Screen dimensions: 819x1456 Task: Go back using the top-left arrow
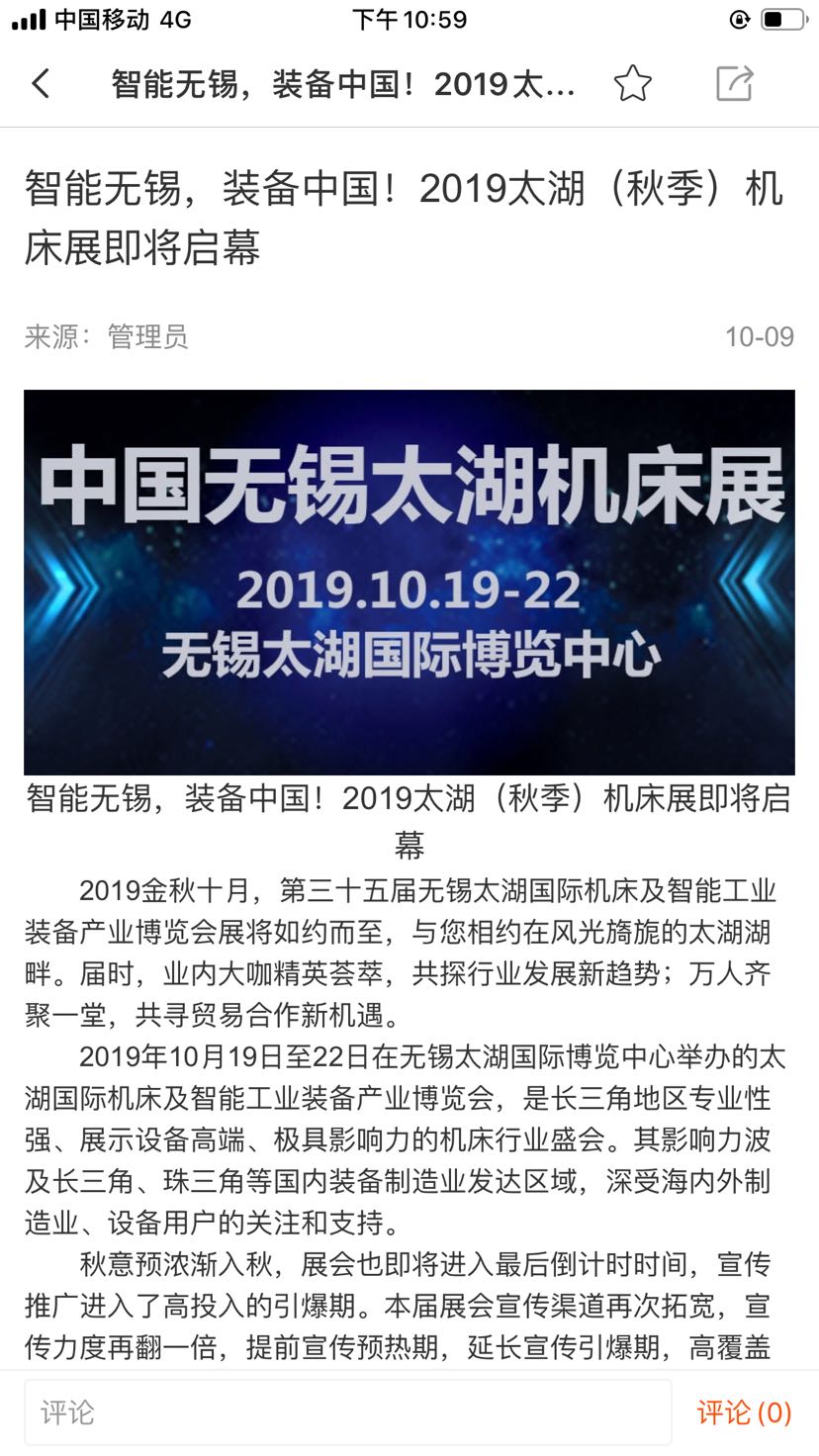[x=41, y=84]
